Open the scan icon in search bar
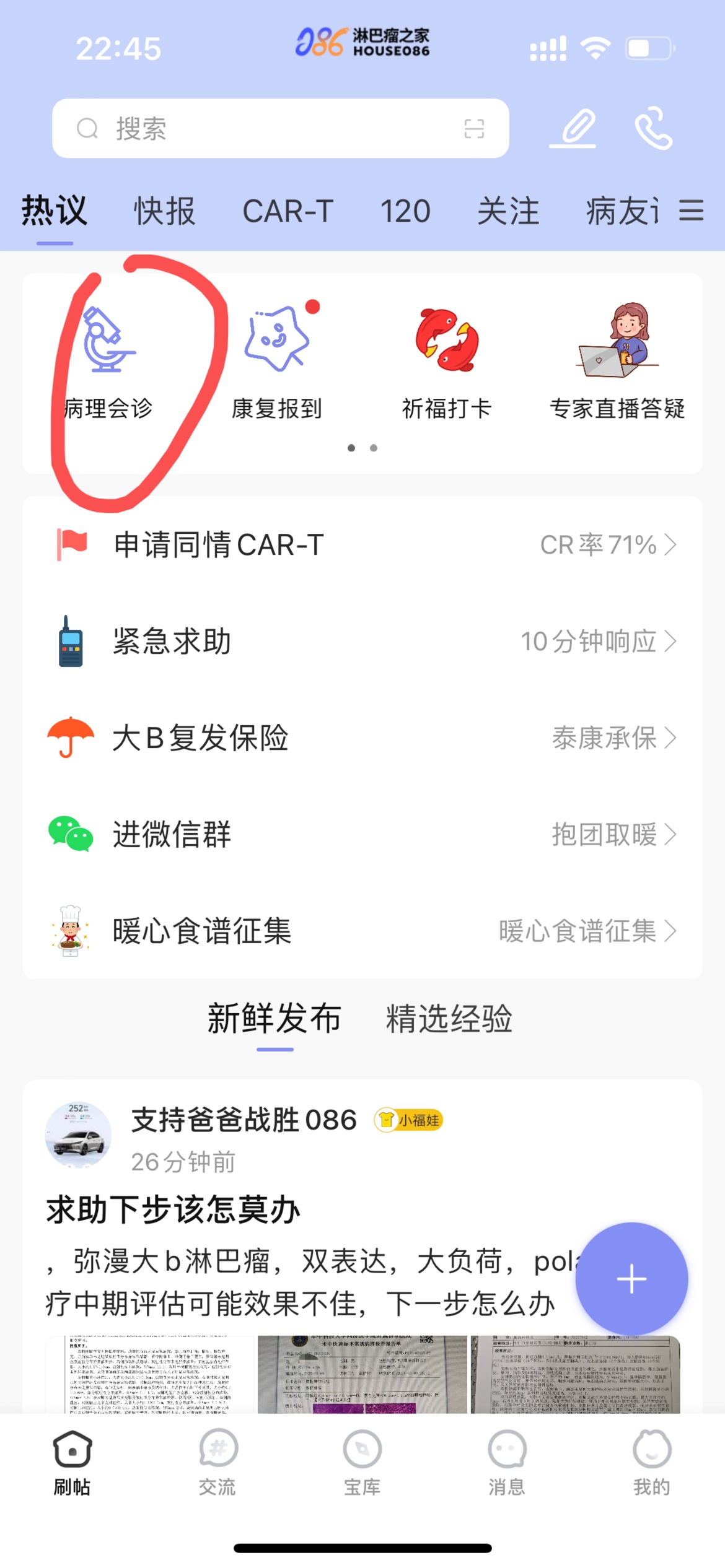 pyautogui.click(x=474, y=129)
